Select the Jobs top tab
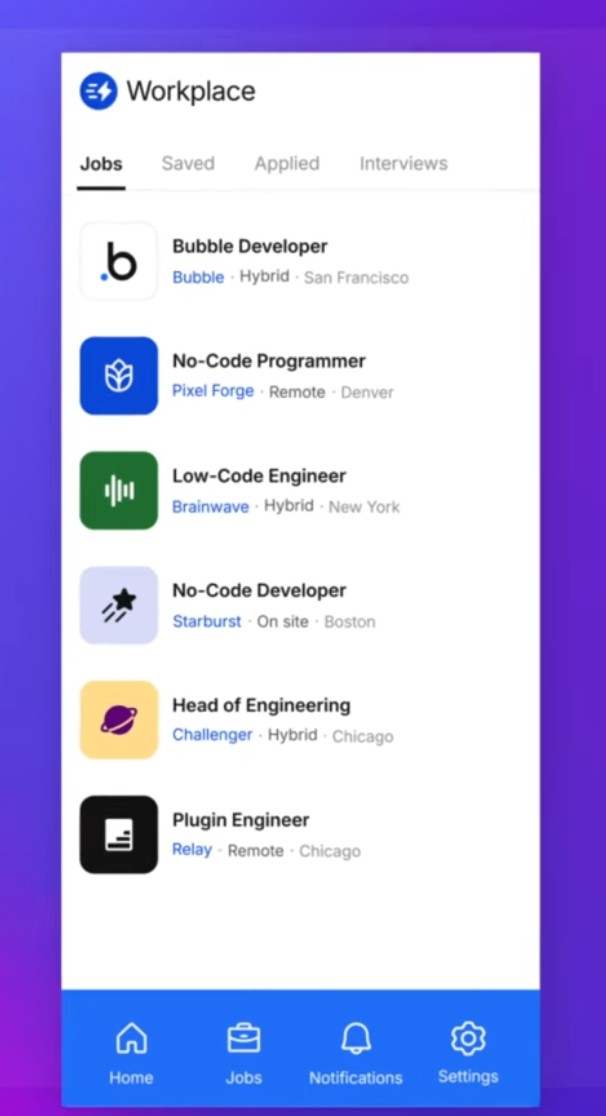The image size is (606, 1116). coord(101,163)
